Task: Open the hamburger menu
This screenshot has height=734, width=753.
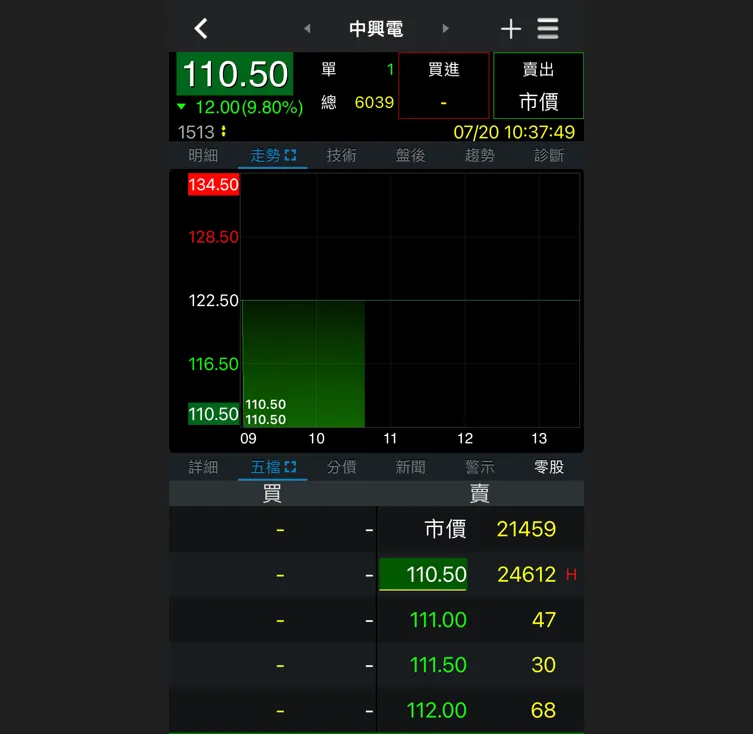Action: tap(547, 29)
